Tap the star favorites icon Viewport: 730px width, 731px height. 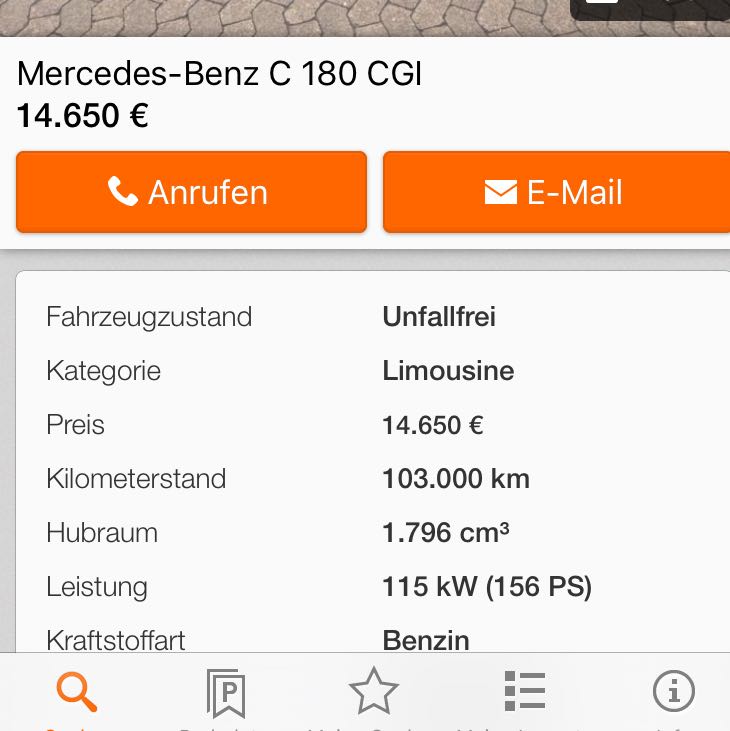[376, 690]
